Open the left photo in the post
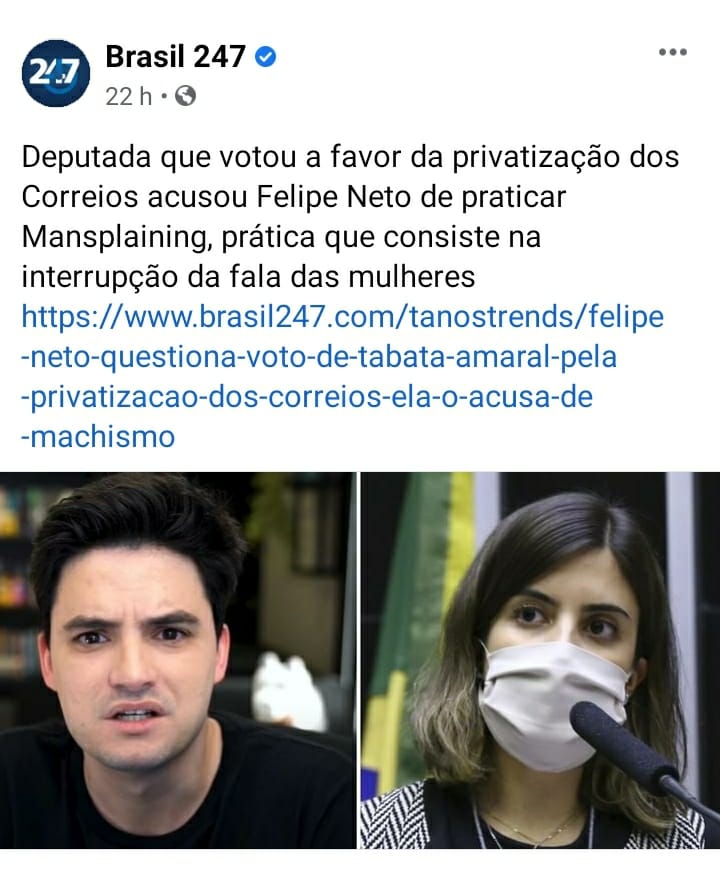The height and width of the screenshot is (877, 720). [x=177, y=660]
